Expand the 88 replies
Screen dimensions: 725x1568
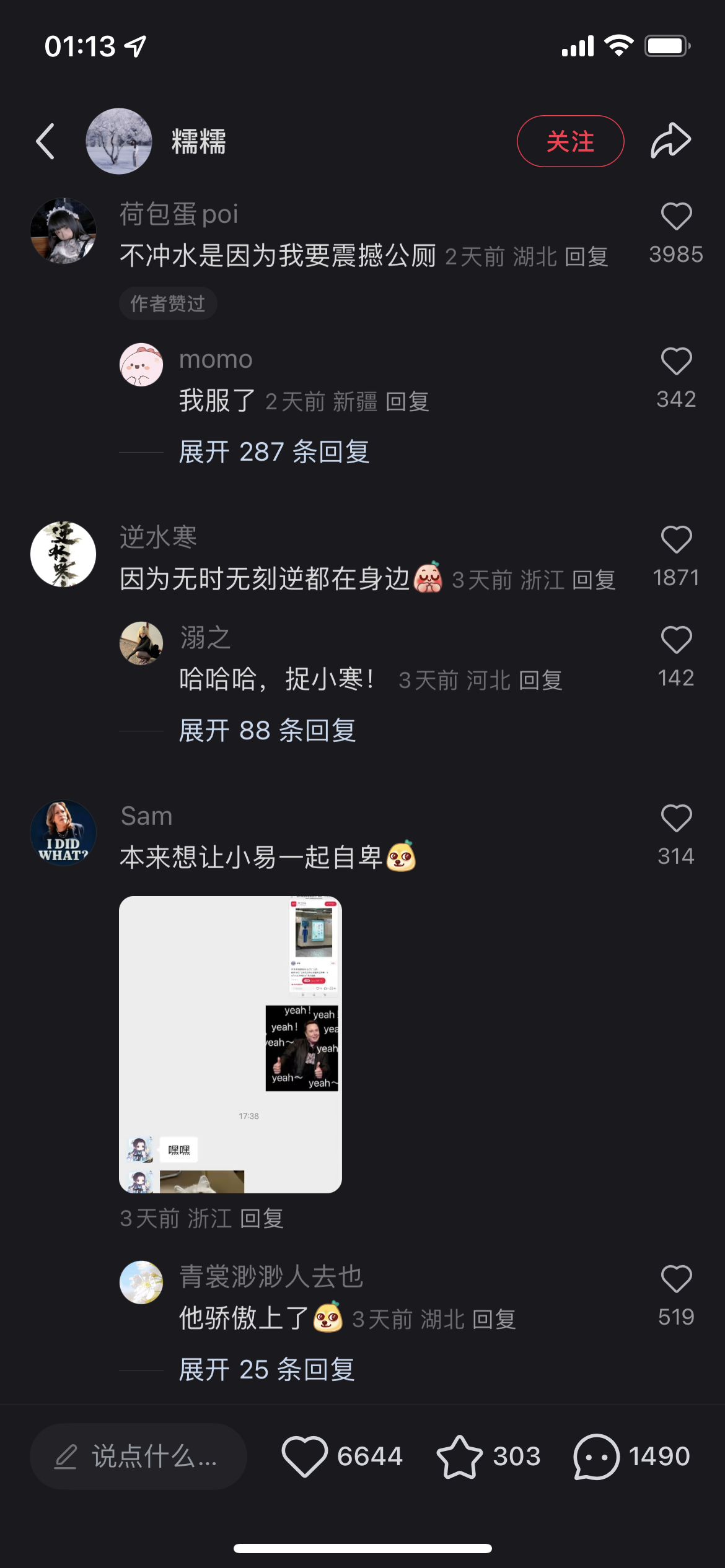(267, 731)
